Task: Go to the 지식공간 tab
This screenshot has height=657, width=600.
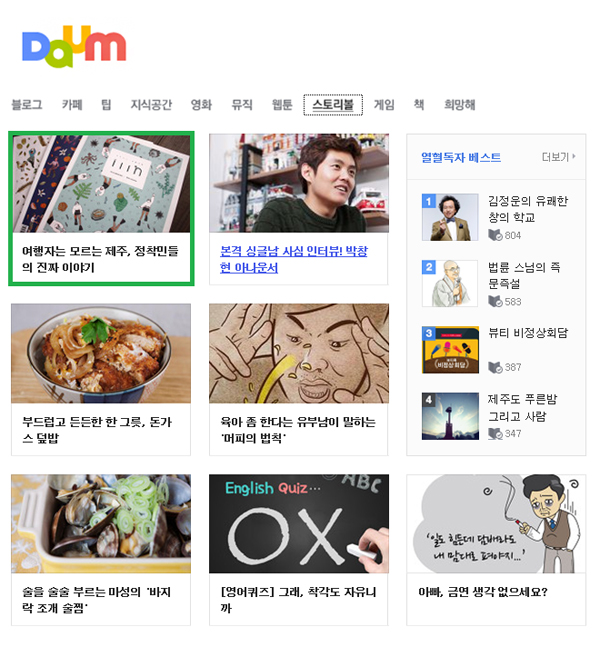Action: tap(151, 105)
